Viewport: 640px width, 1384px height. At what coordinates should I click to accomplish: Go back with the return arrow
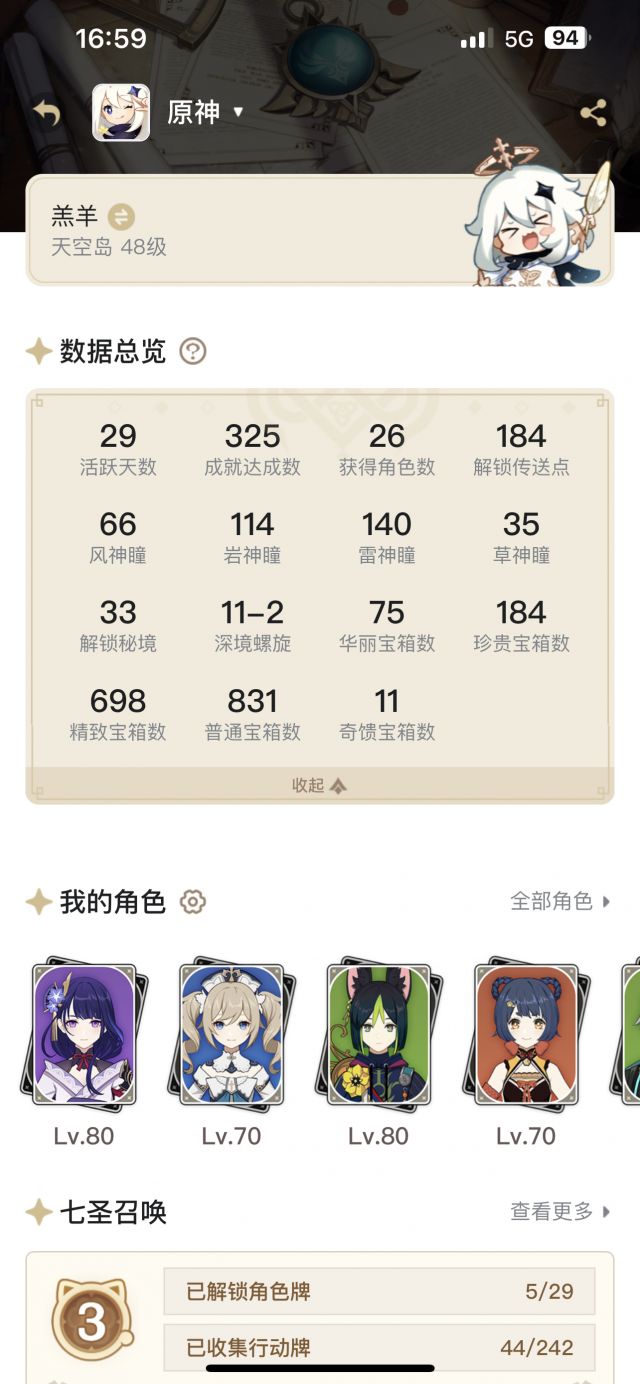click(x=47, y=113)
